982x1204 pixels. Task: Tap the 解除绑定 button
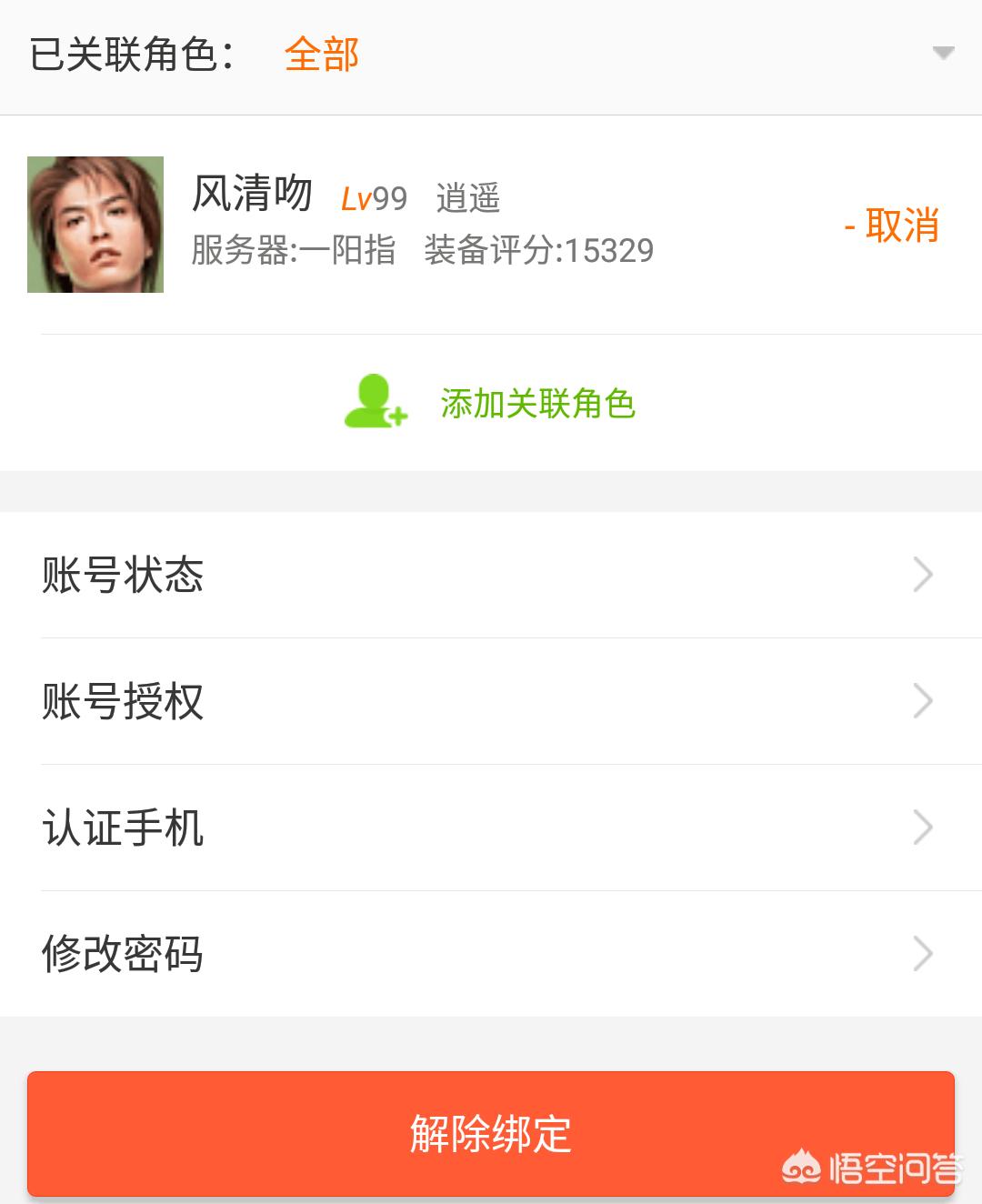point(491,1133)
